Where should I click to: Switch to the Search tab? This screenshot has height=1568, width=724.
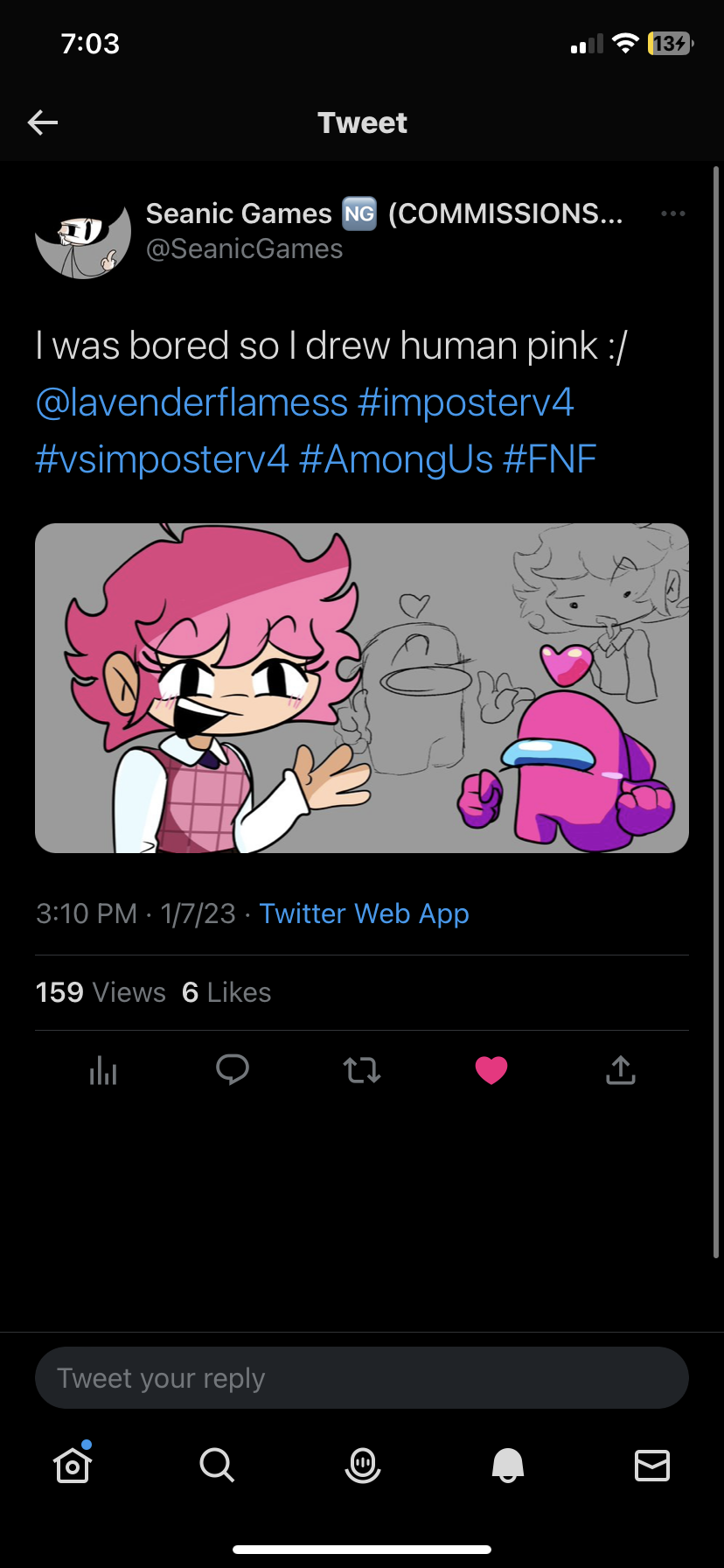point(217,1464)
